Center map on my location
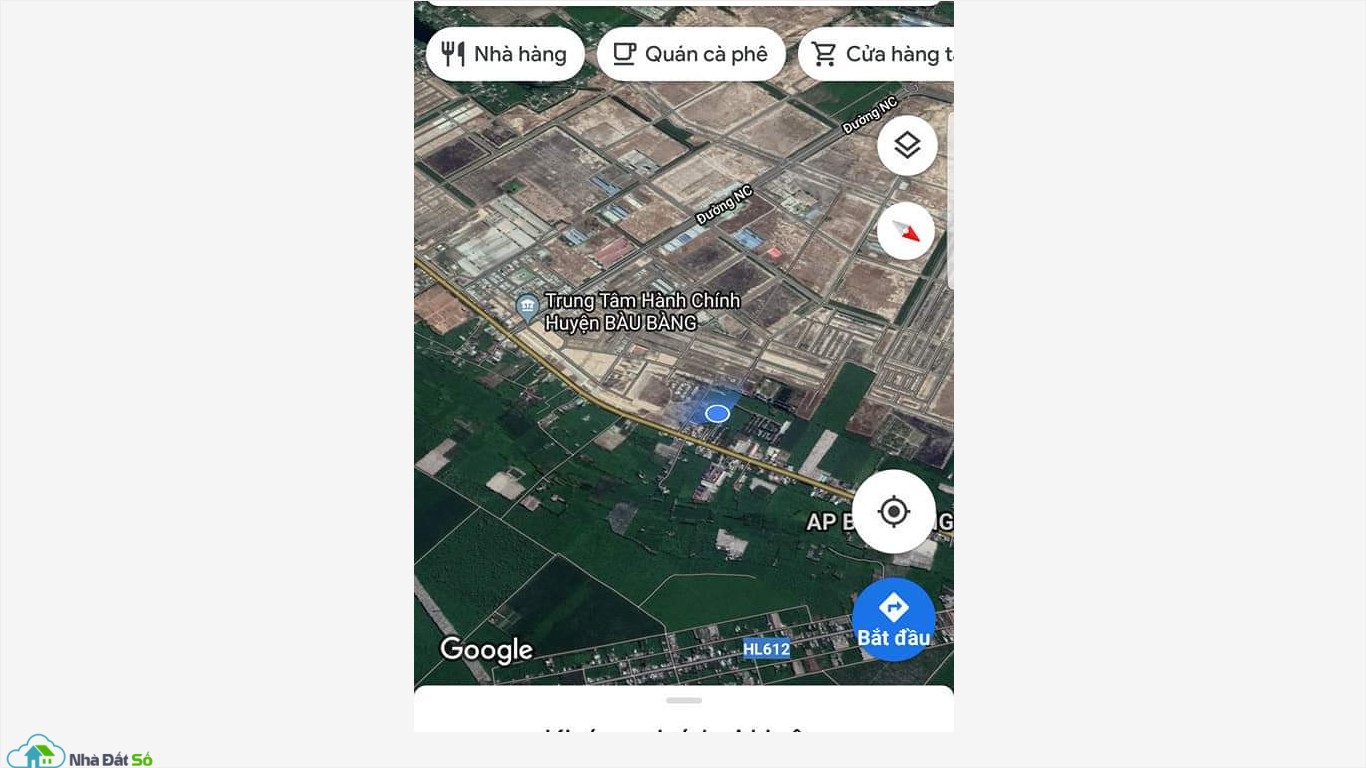 893,512
